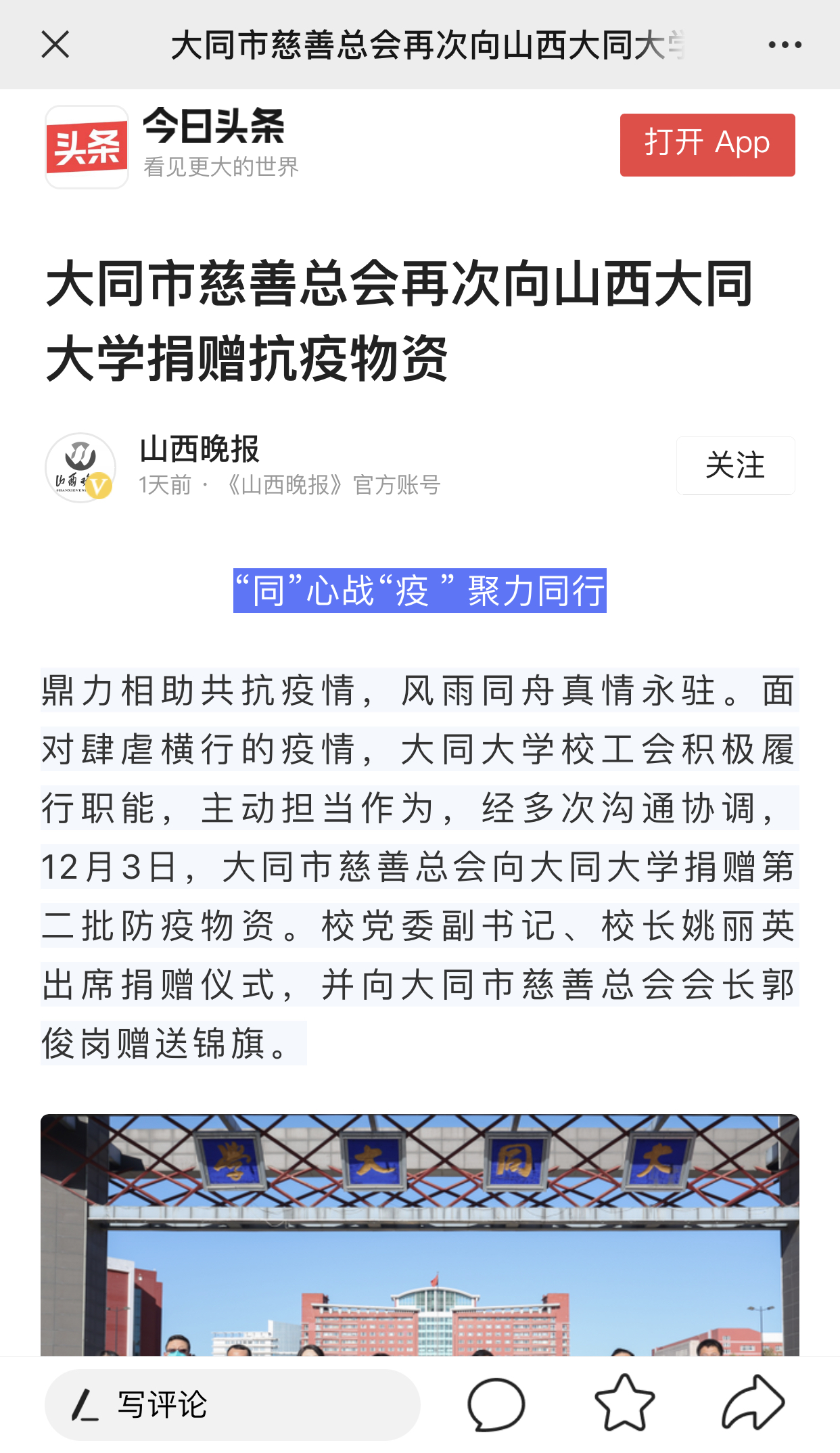Screen dimensions: 840x1453
Task: Tap the 打开 App button
Action: coord(707,145)
